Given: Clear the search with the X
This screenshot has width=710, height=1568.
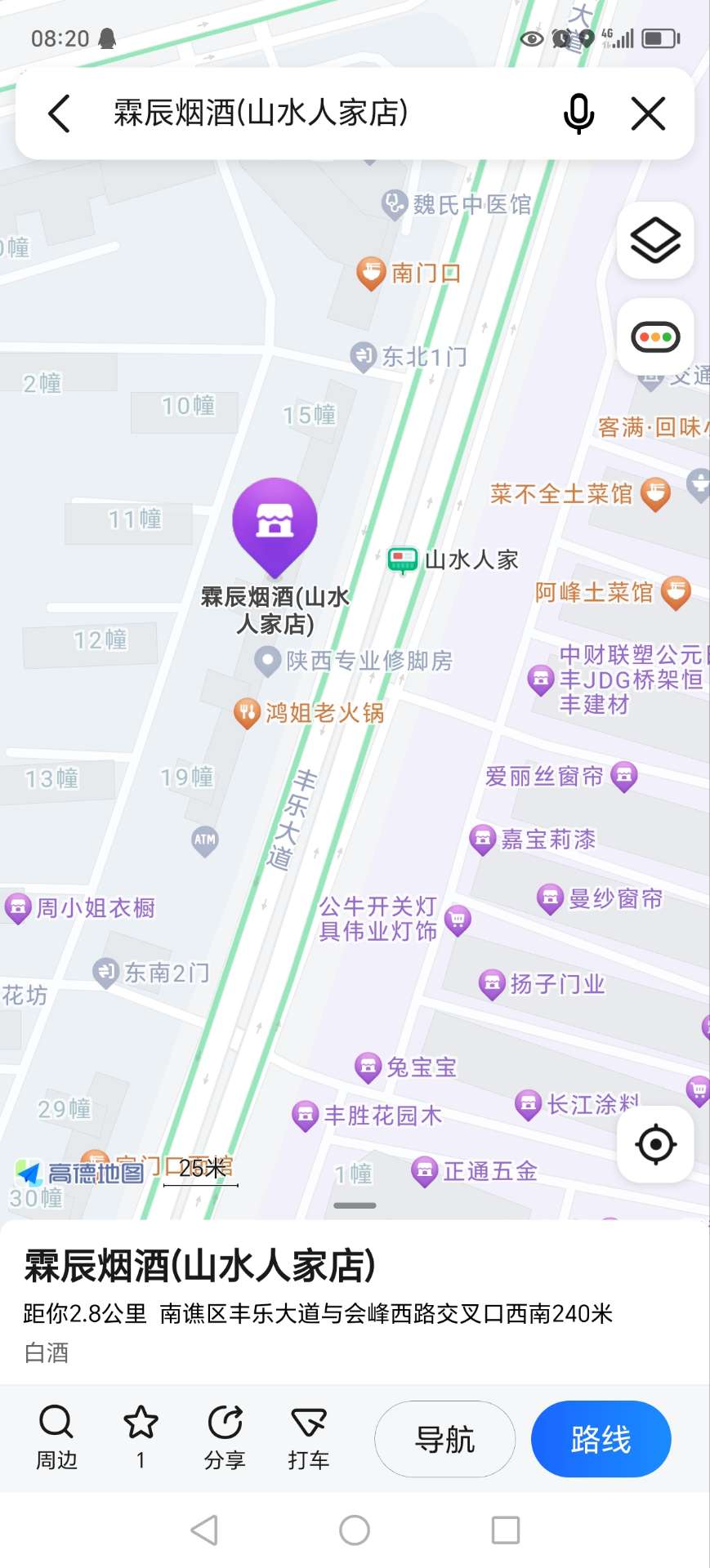Looking at the screenshot, I should point(649,114).
